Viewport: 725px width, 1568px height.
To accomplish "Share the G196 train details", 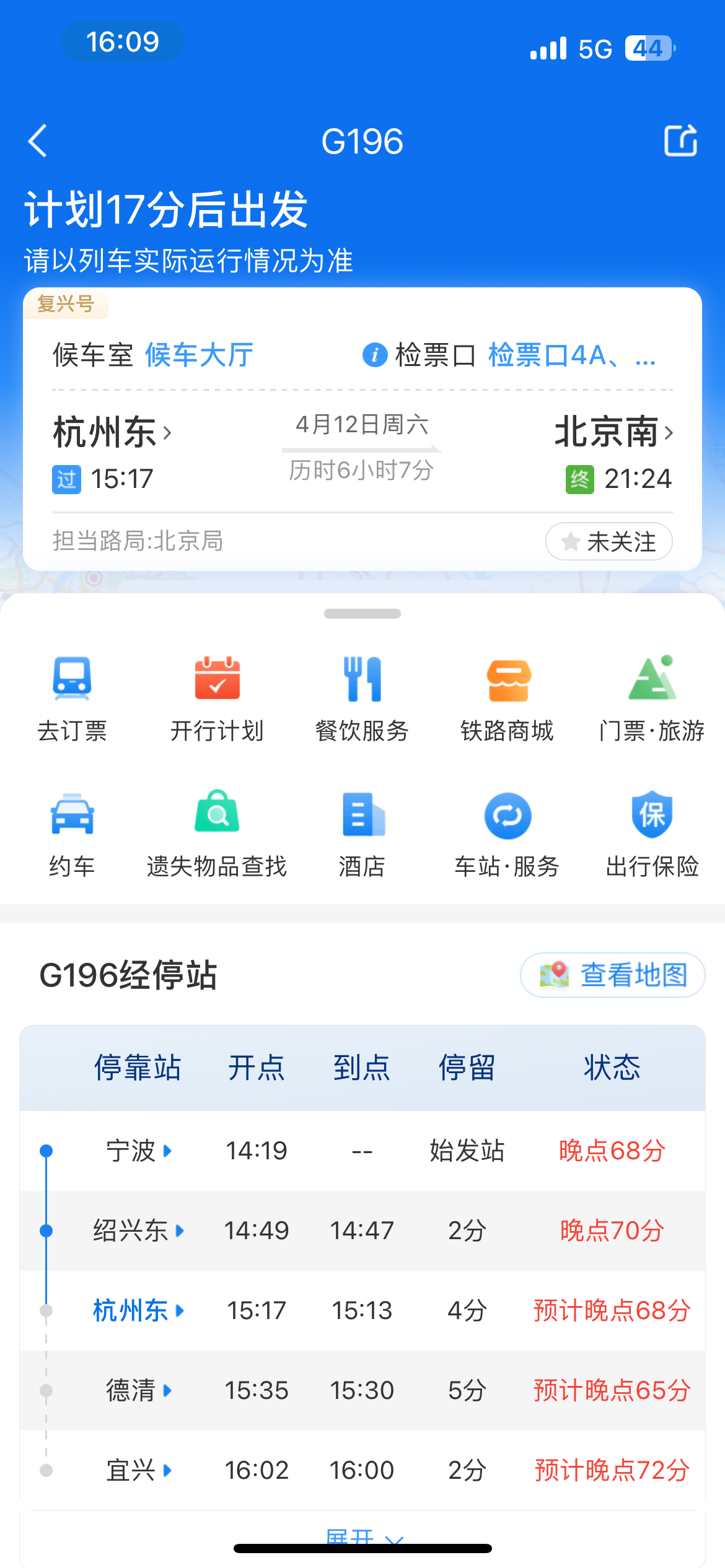I will [680, 141].
